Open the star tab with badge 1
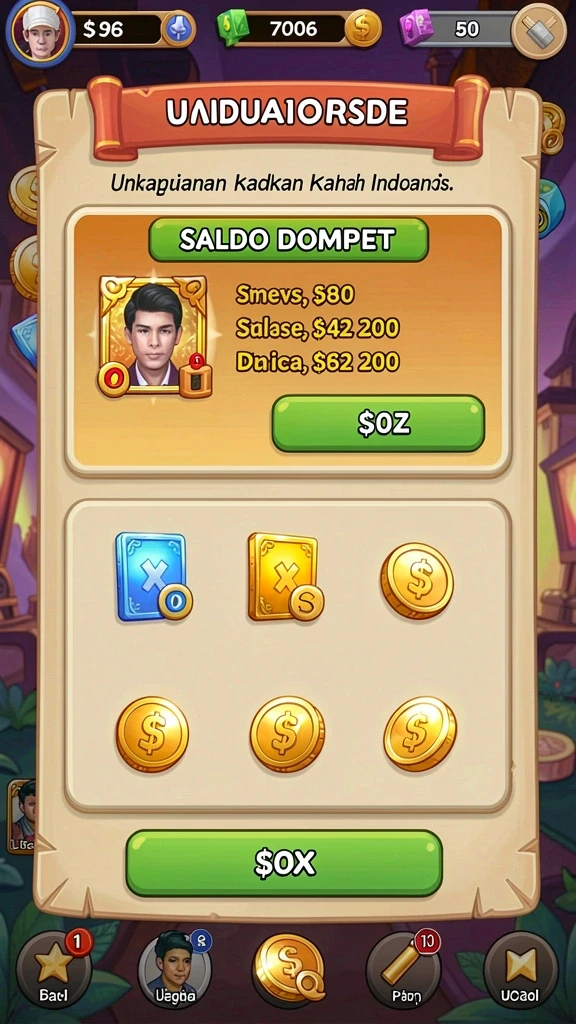Image resolution: width=576 pixels, height=1024 pixels. click(54, 969)
